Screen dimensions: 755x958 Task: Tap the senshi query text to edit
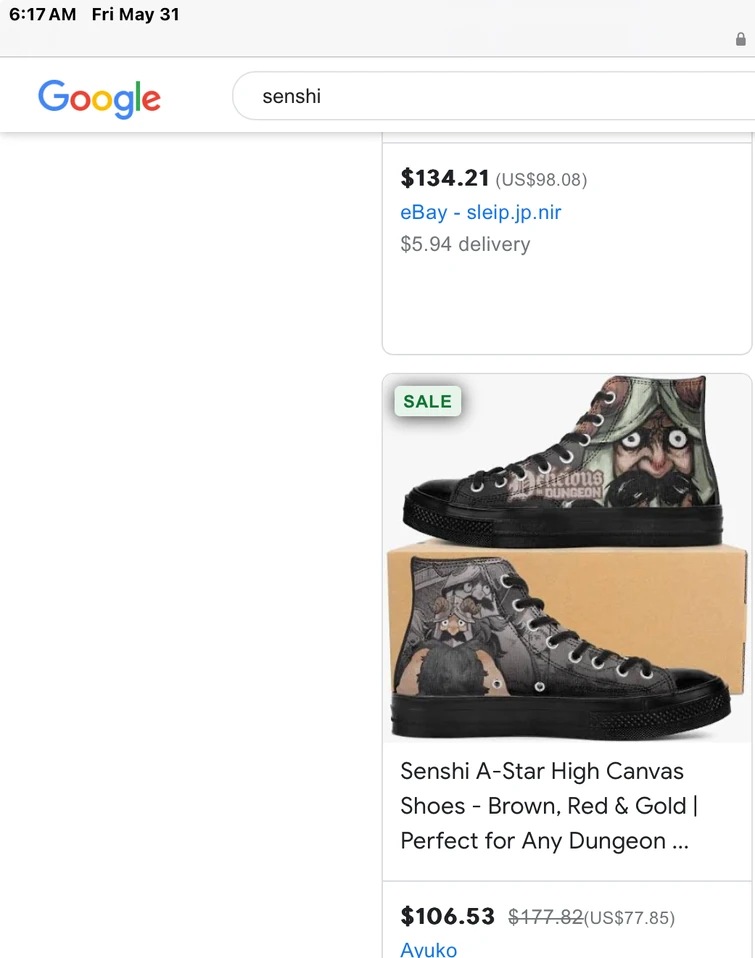click(x=290, y=96)
